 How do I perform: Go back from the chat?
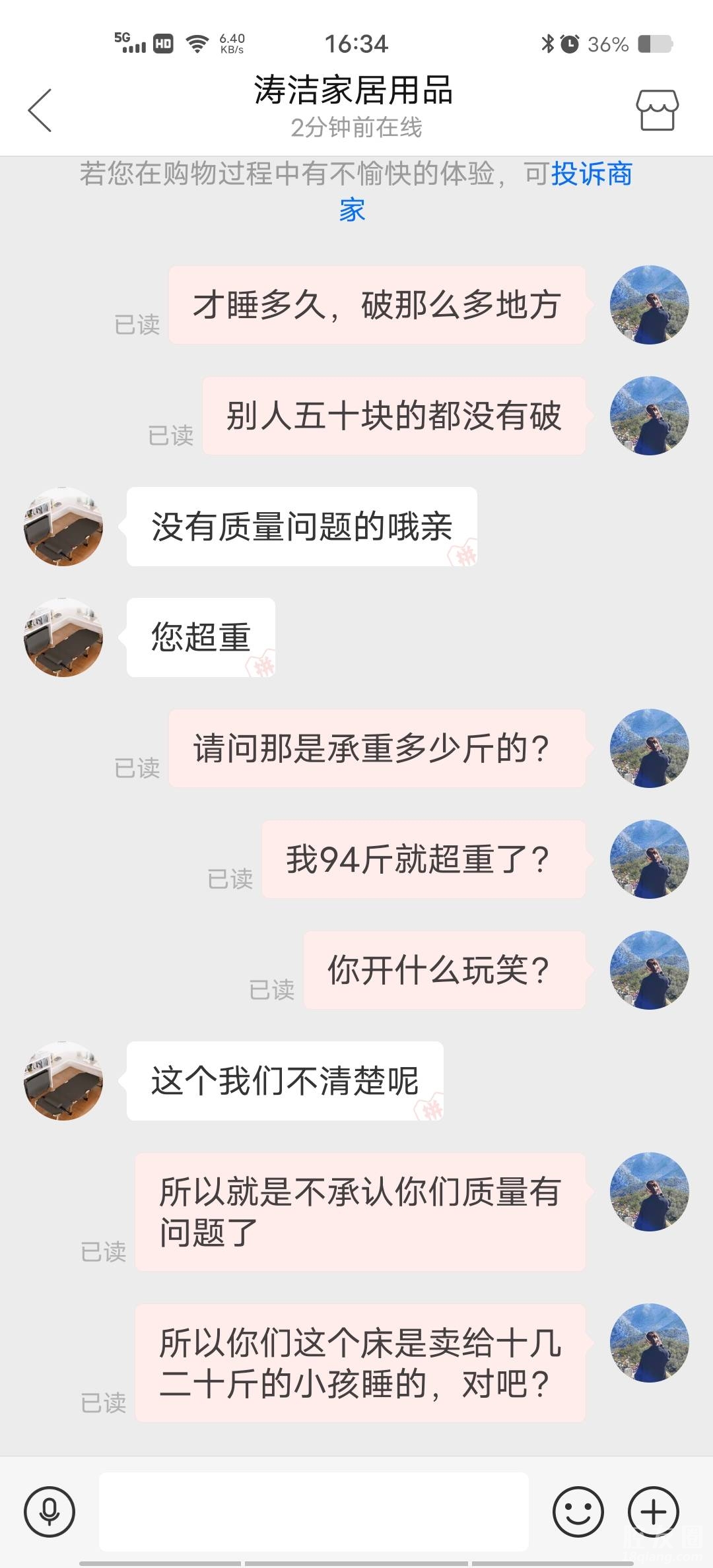pos(40,110)
